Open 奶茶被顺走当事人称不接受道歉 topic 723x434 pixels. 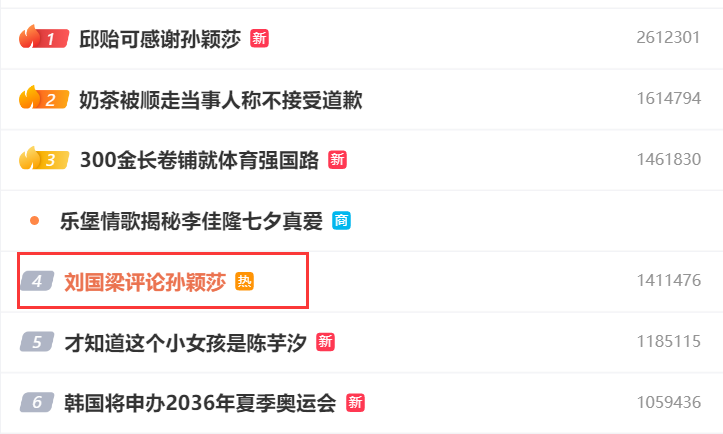point(220,99)
